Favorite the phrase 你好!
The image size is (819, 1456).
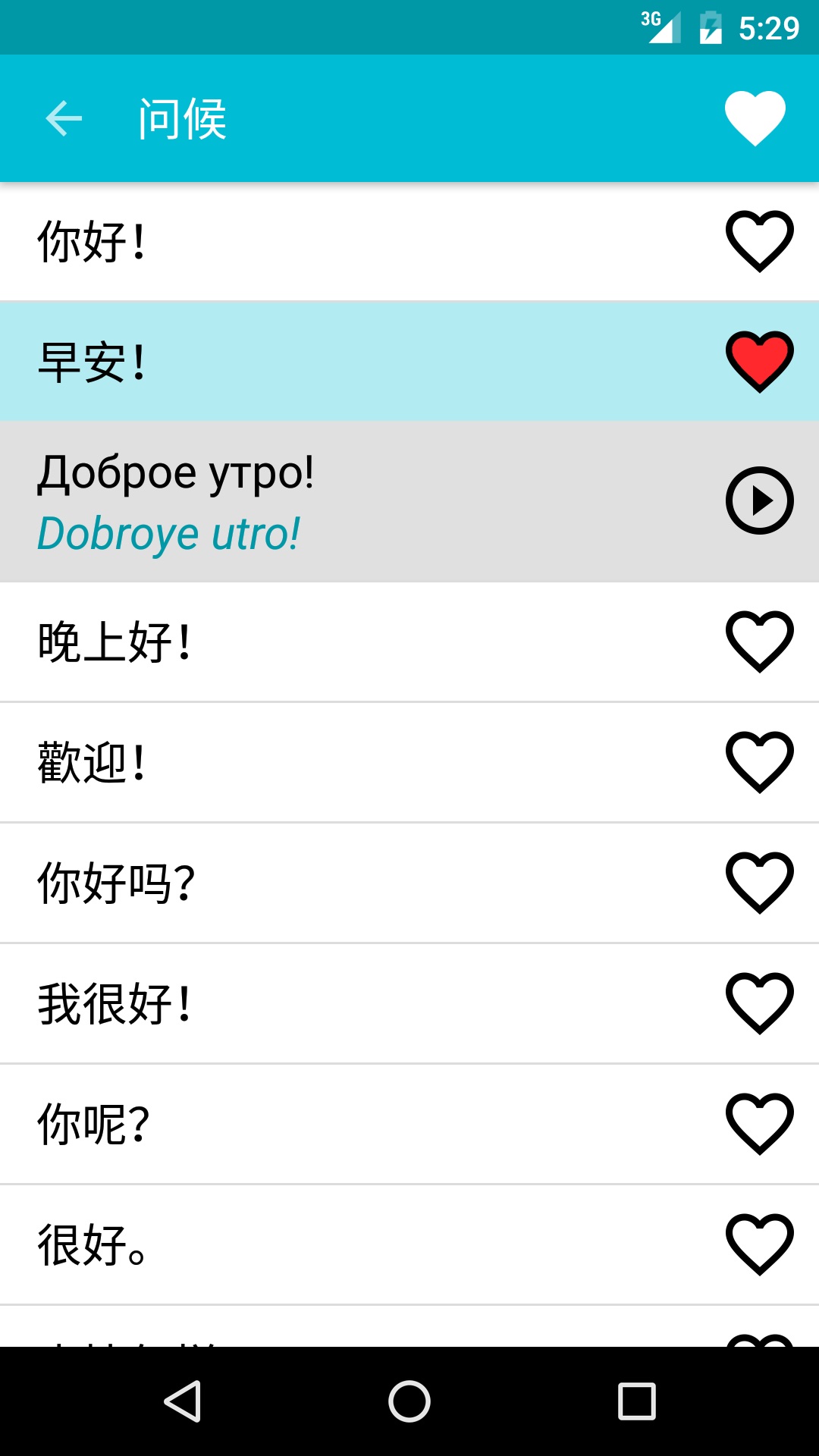tap(759, 241)
